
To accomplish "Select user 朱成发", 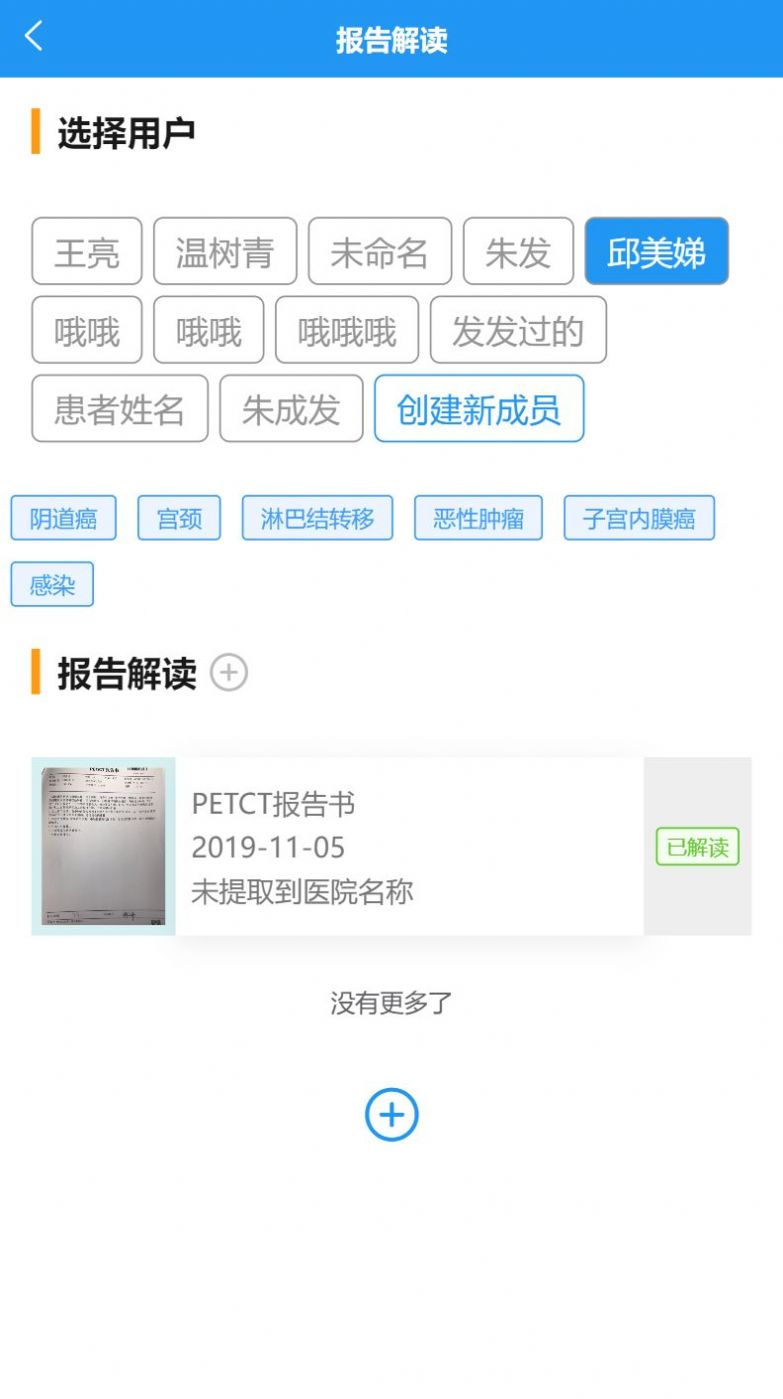I will tap(291, 409).
